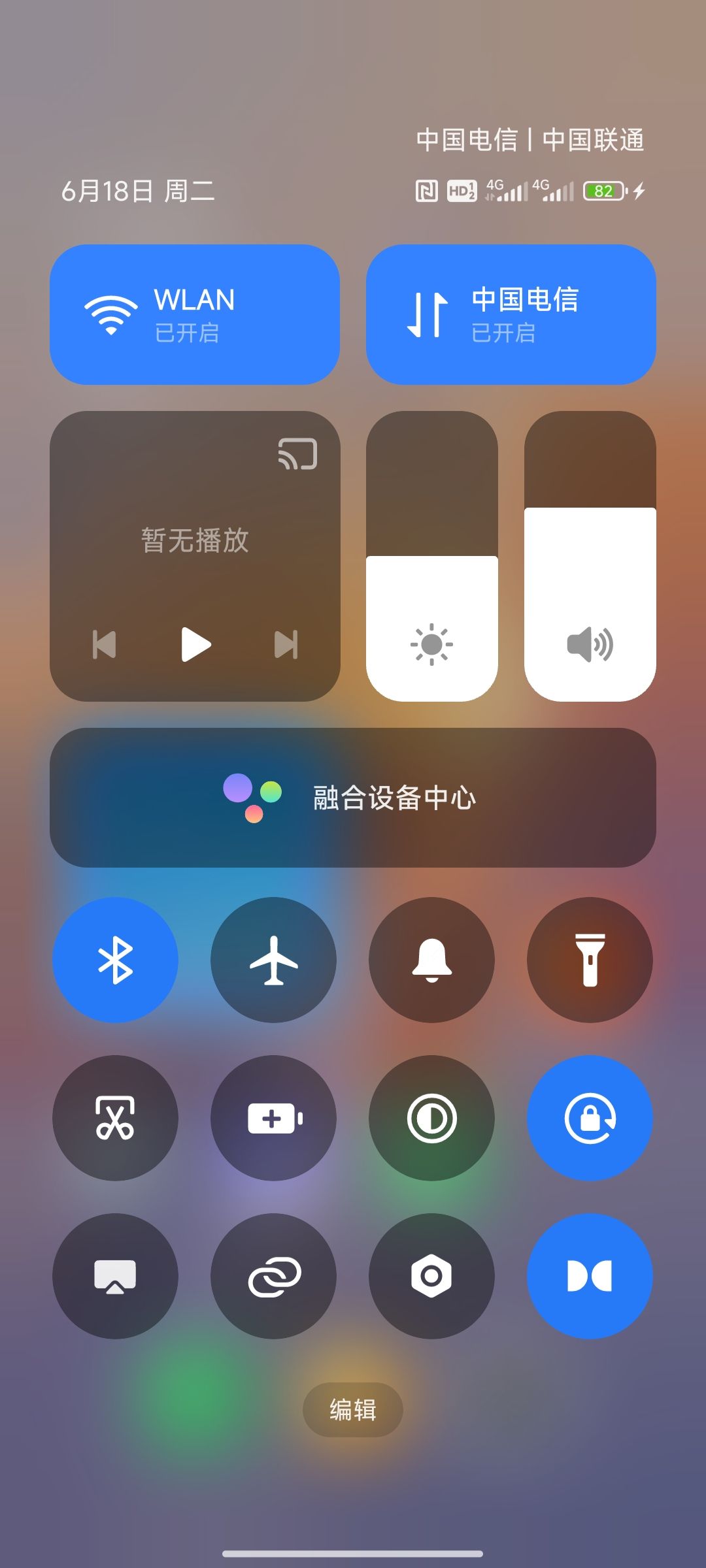706x1568 pixels.
Task: Turn off the WLAN tile
Action: [194, 315]
